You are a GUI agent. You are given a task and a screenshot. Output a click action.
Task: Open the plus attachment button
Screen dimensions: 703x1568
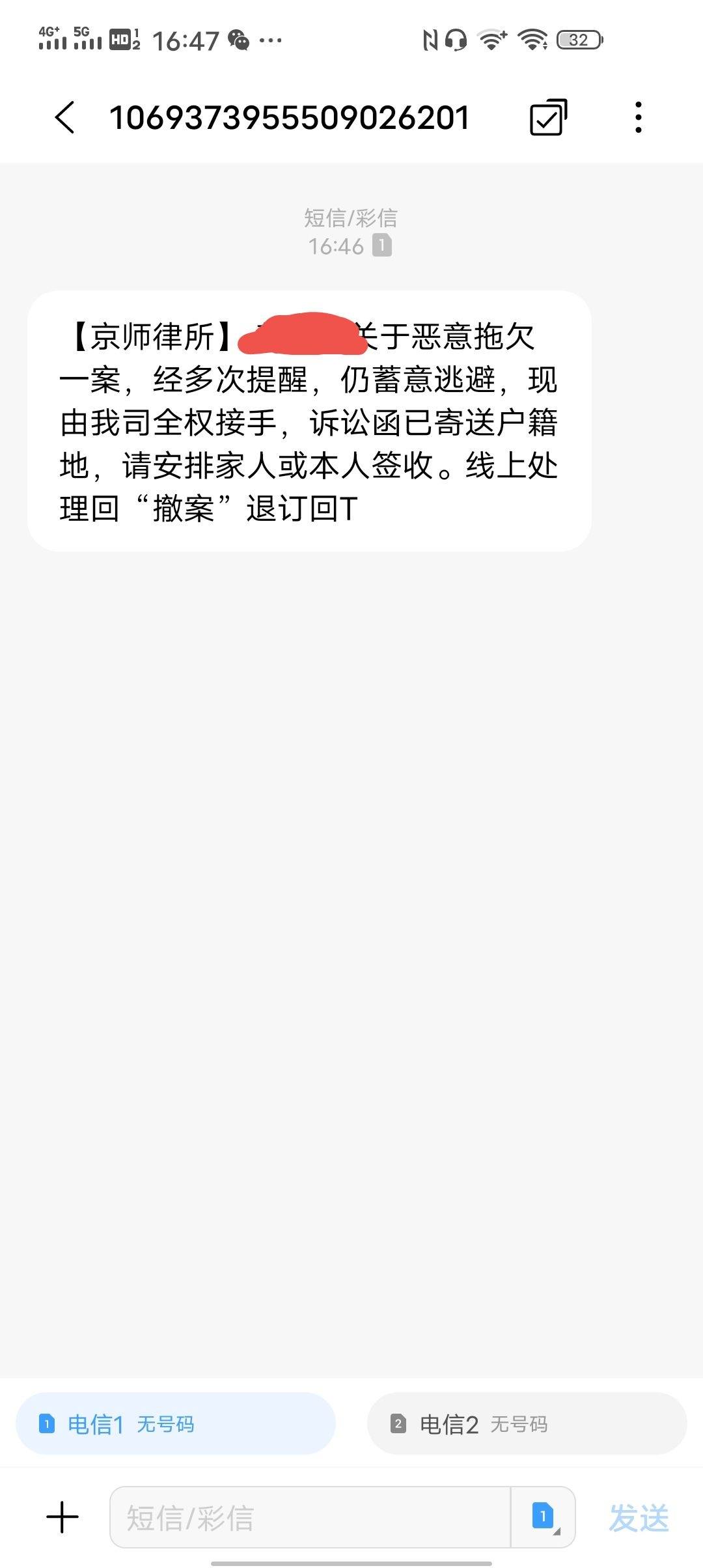click(62, 1517)
